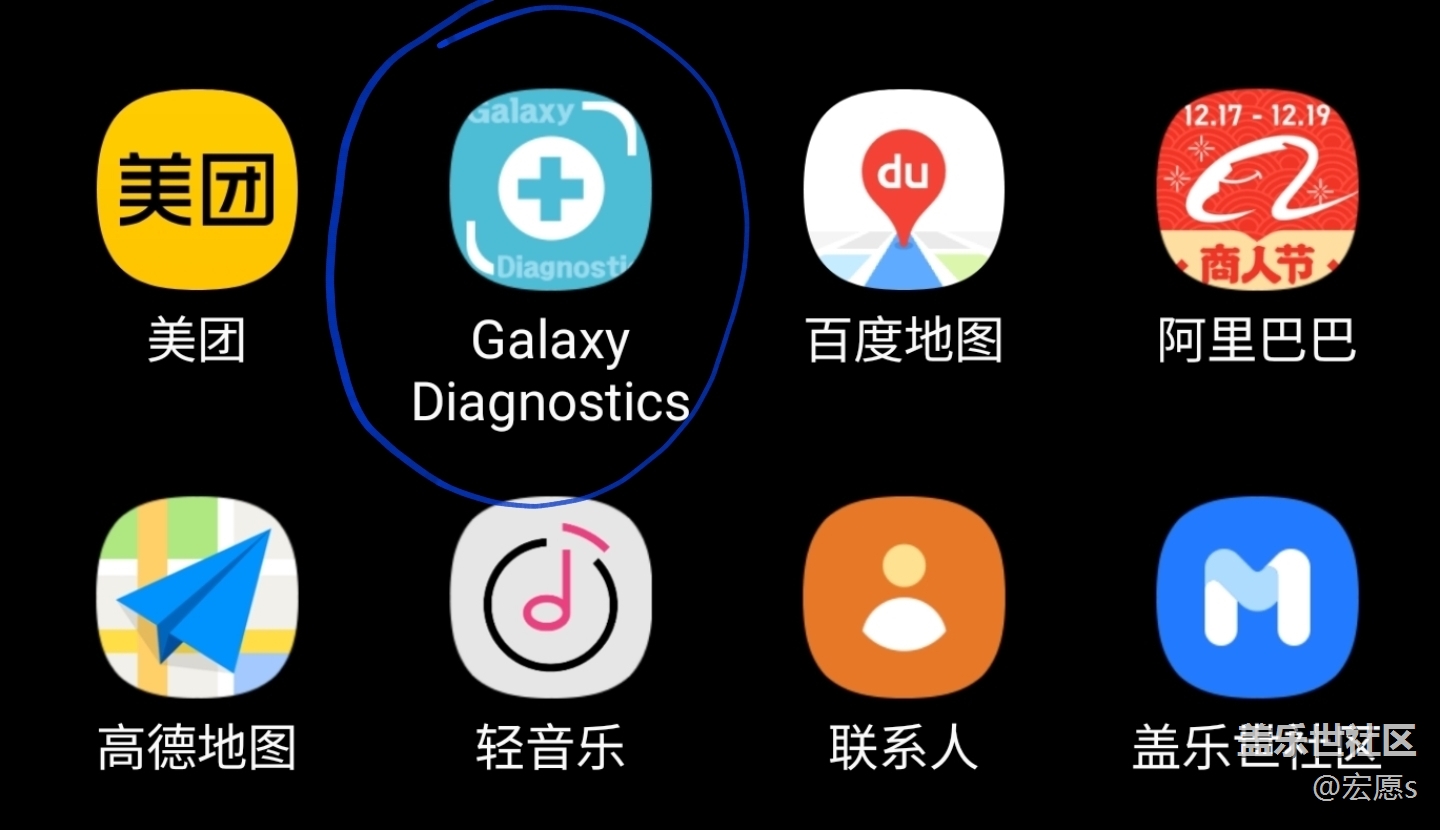
Task: Open the 盖乐世社区 app
Action: [x=1257, y=597]
